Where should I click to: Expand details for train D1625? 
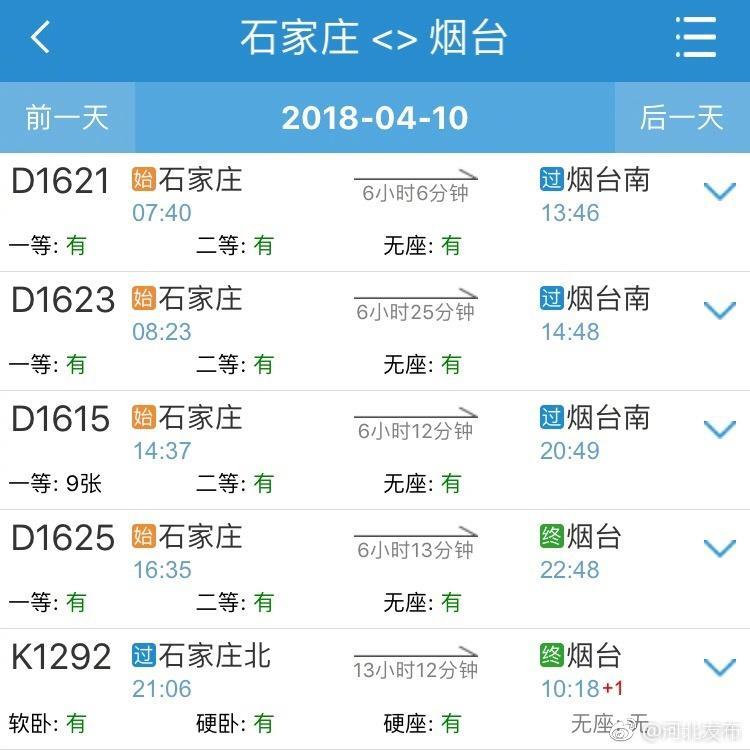pos(719,548)
